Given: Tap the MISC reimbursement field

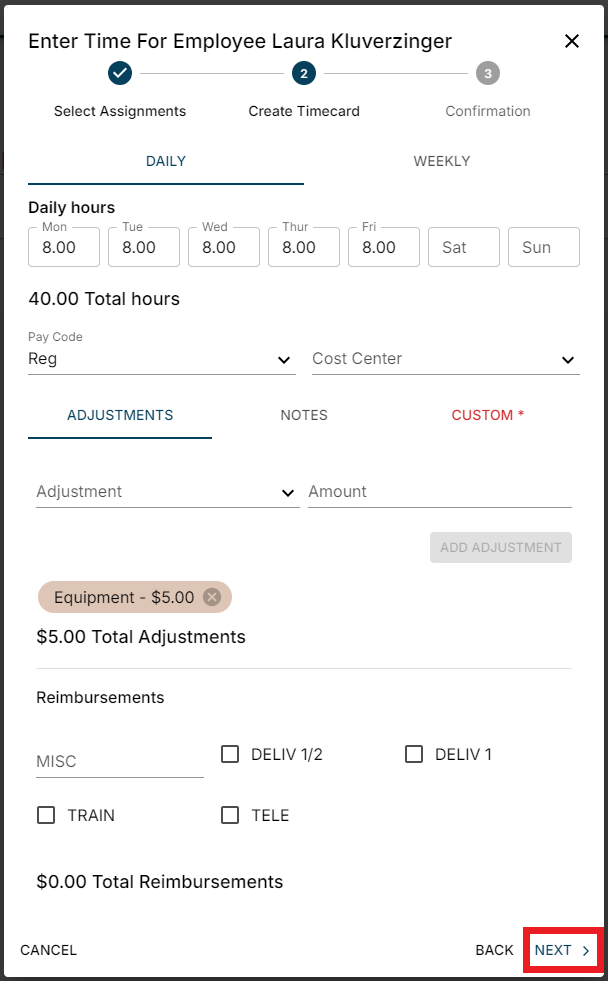Looking at the screenshot, I should (x=119, y=762).
